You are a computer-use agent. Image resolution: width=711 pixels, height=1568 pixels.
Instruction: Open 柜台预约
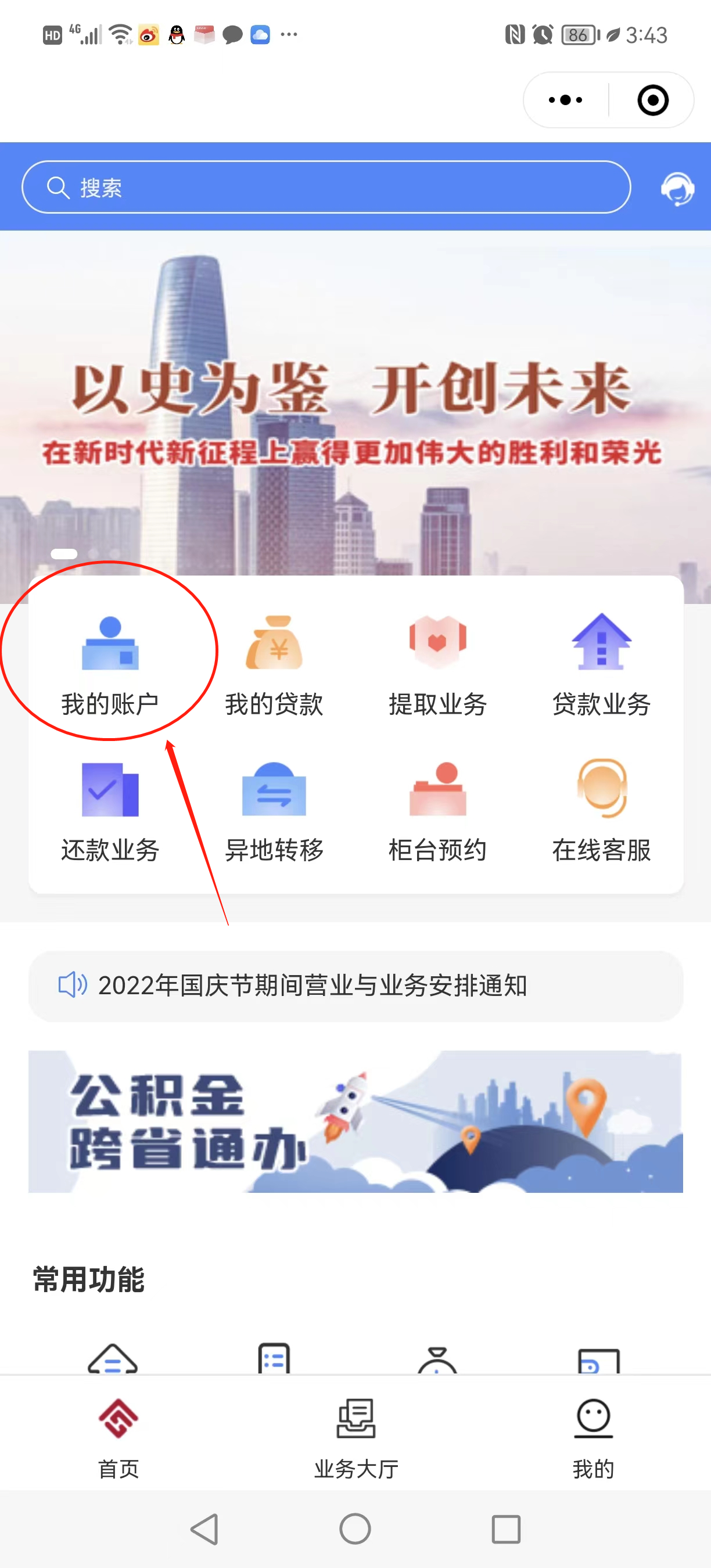[437, 811]
